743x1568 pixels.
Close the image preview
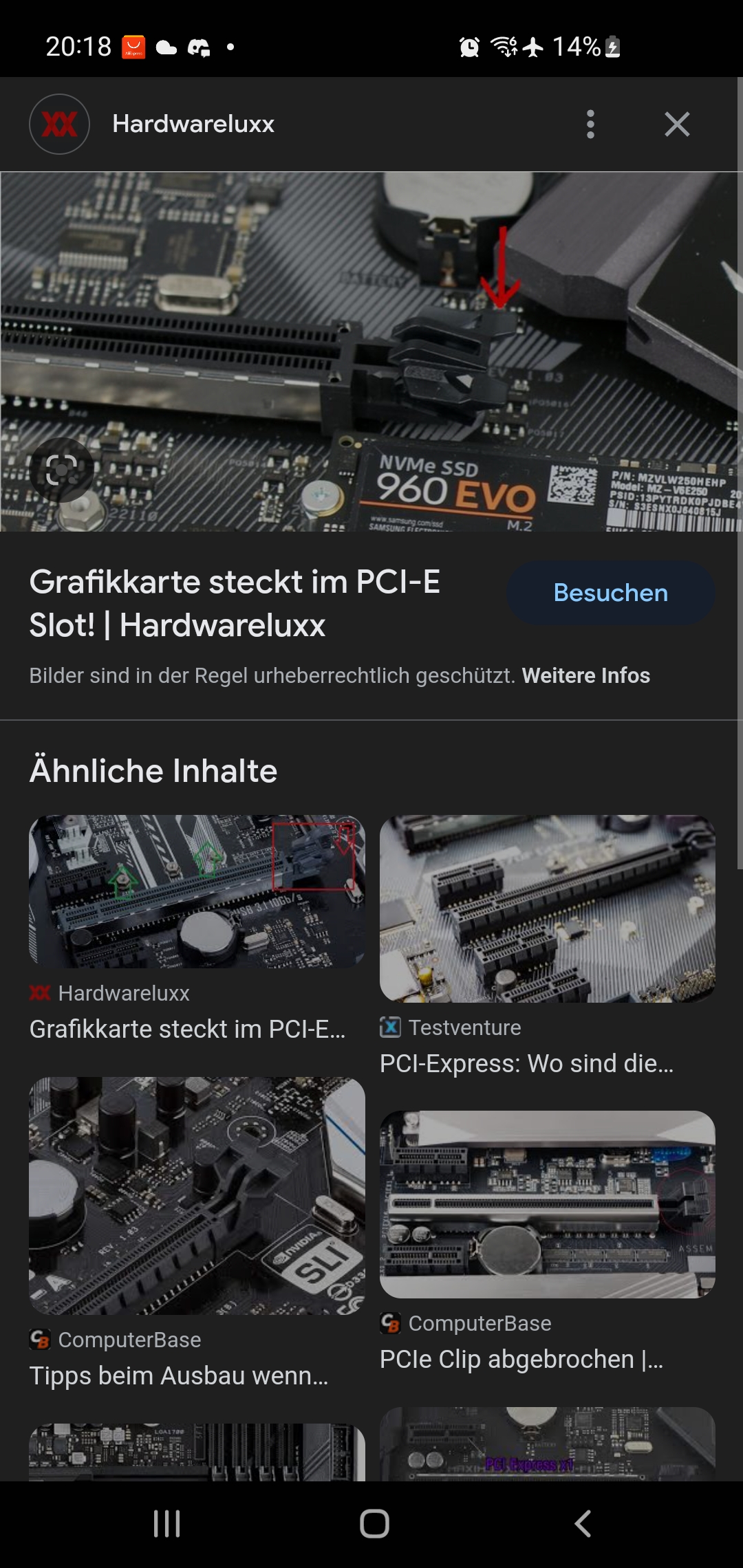click(677, 124)
